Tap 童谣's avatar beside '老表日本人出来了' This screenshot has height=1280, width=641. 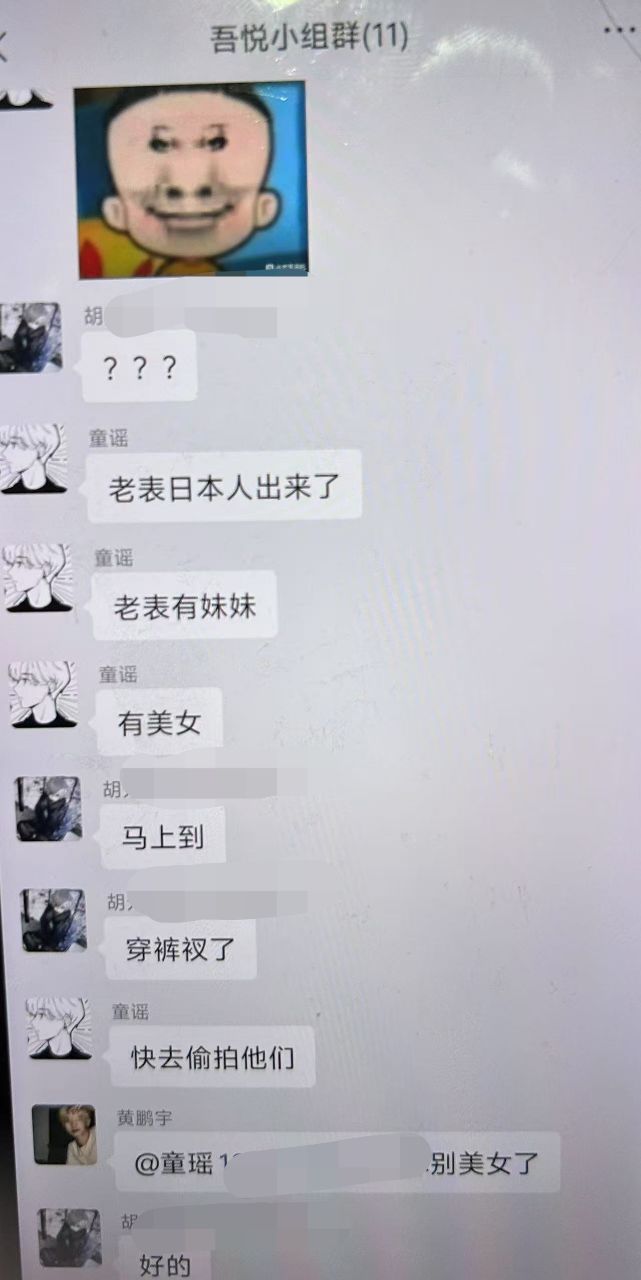tap(35, 458)
